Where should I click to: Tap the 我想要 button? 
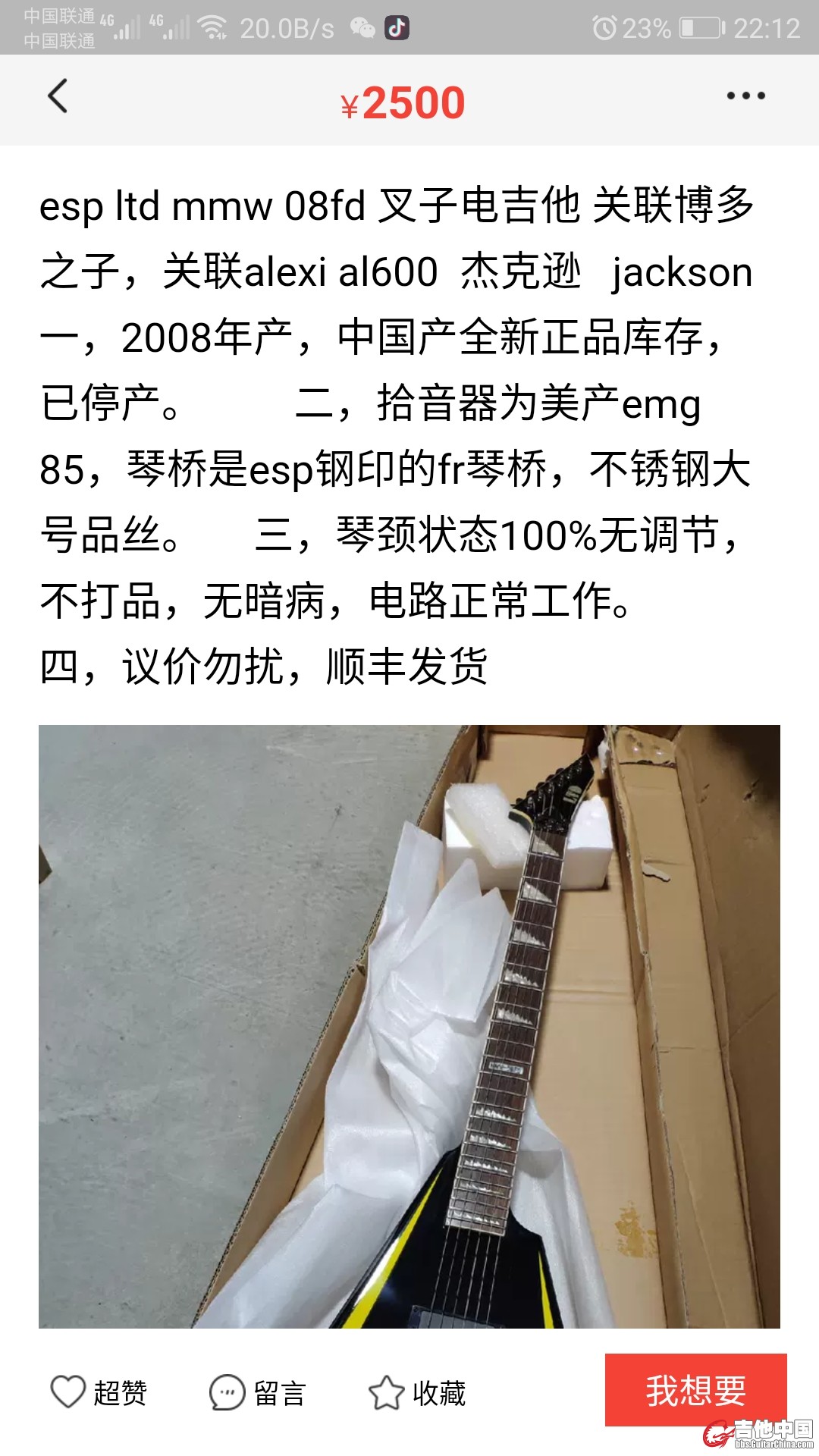coord(695,1390)
